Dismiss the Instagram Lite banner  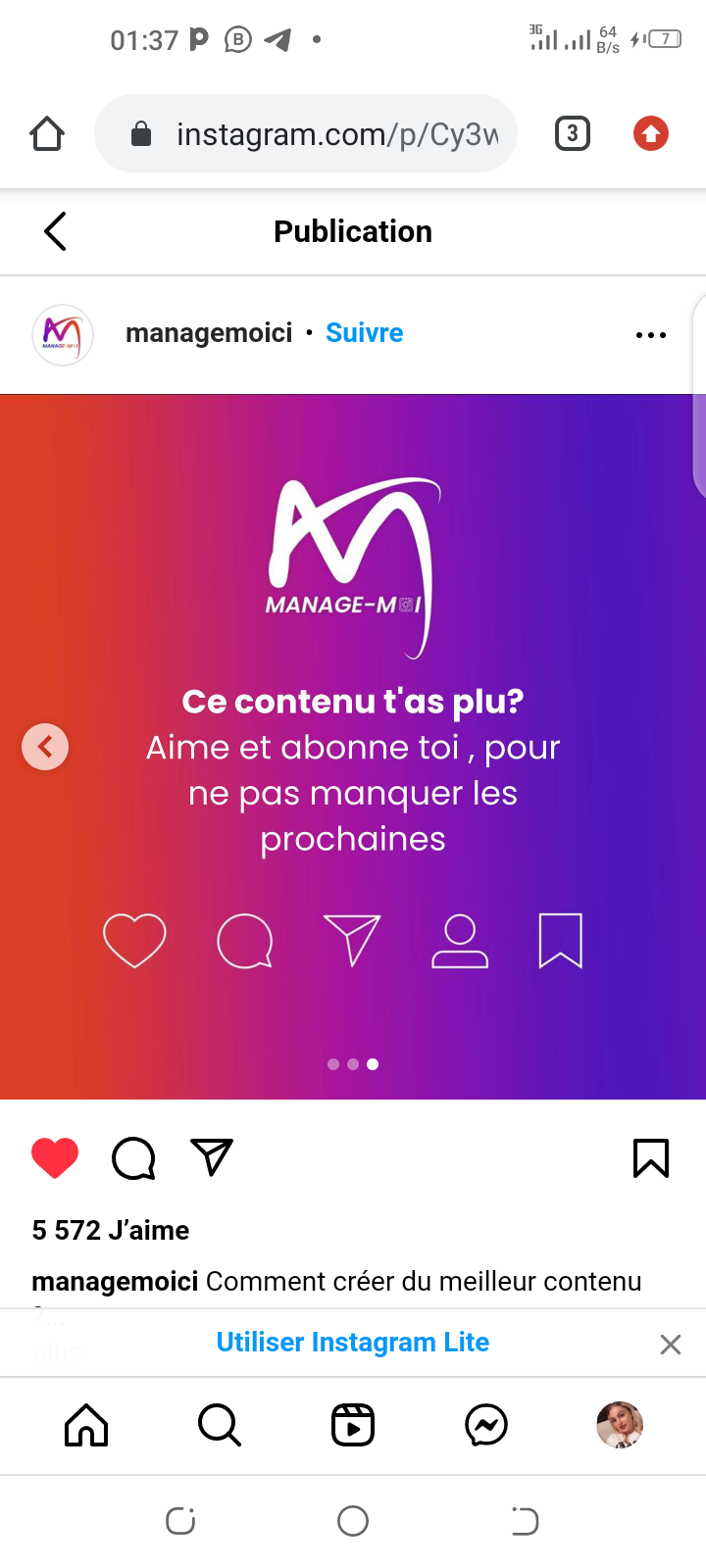[671, 1345]
